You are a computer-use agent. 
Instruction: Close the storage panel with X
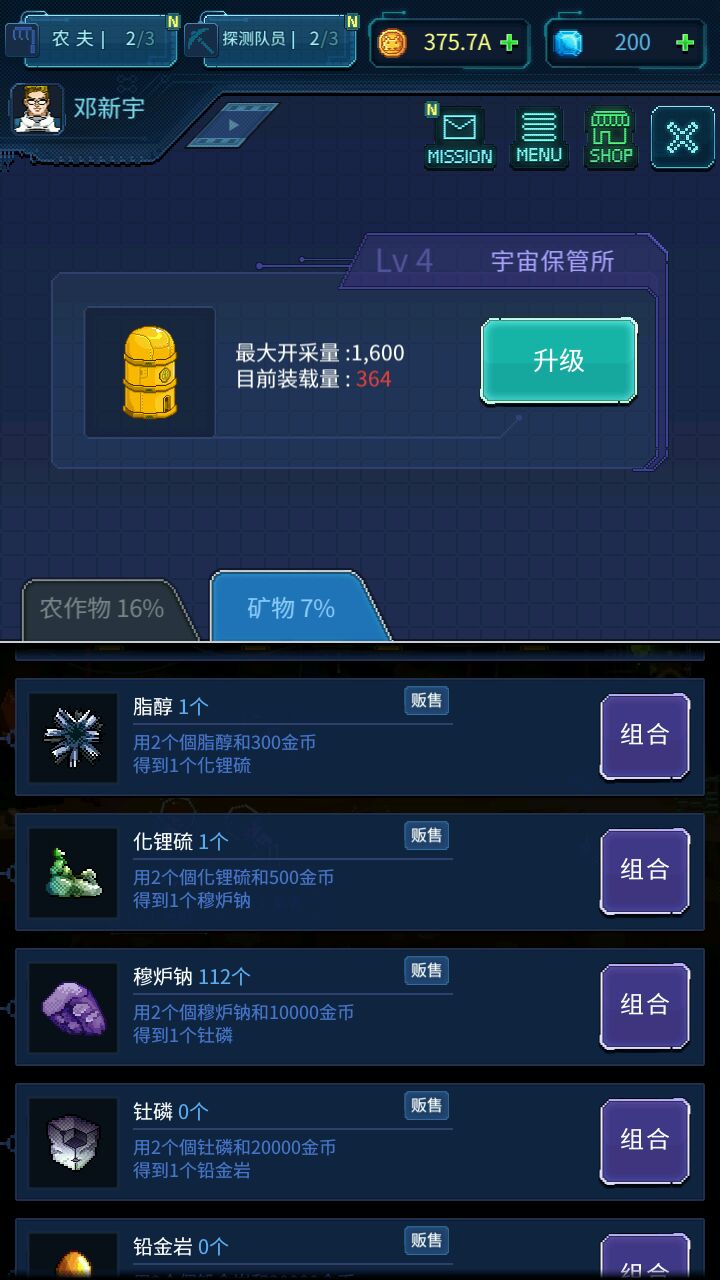(x=682, y=138)
